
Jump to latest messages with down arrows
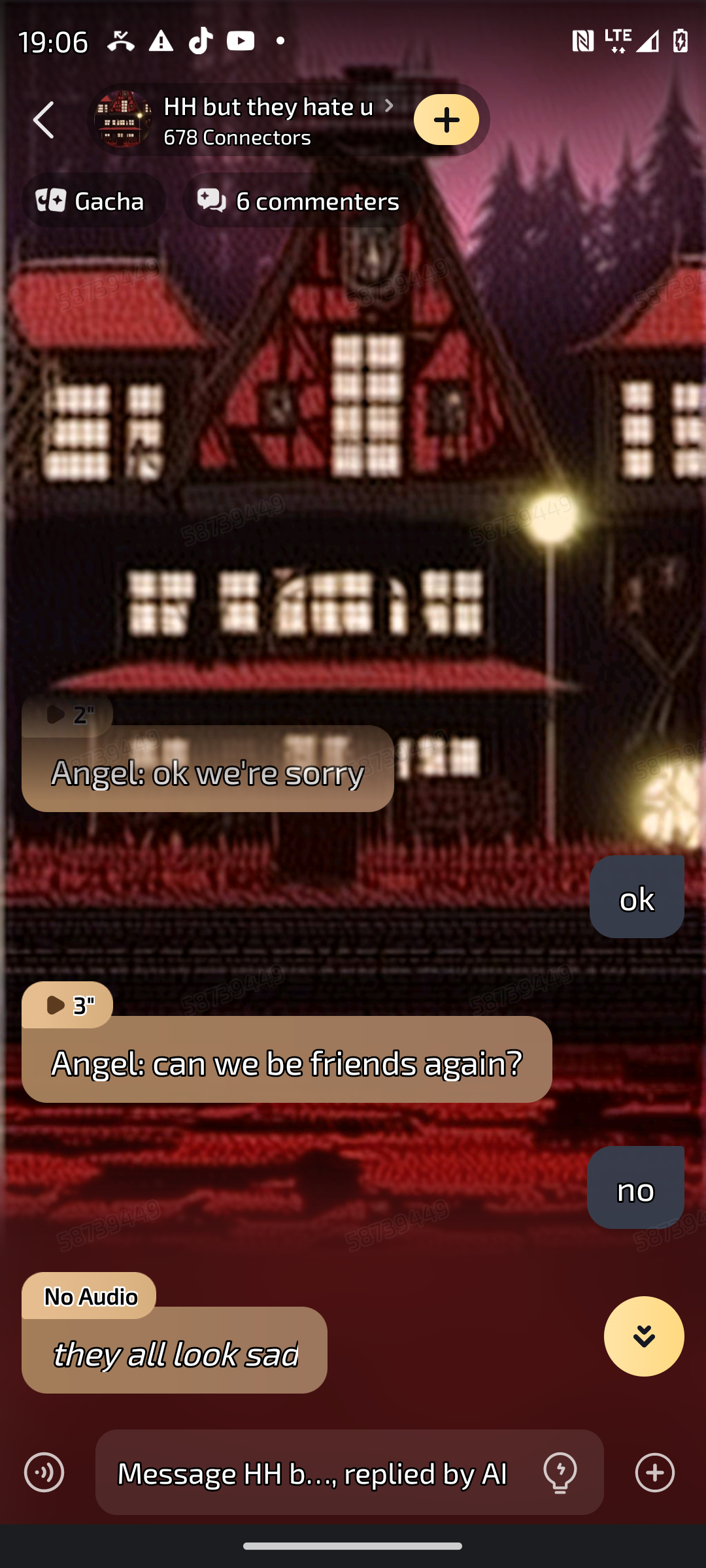point(643,1336)
